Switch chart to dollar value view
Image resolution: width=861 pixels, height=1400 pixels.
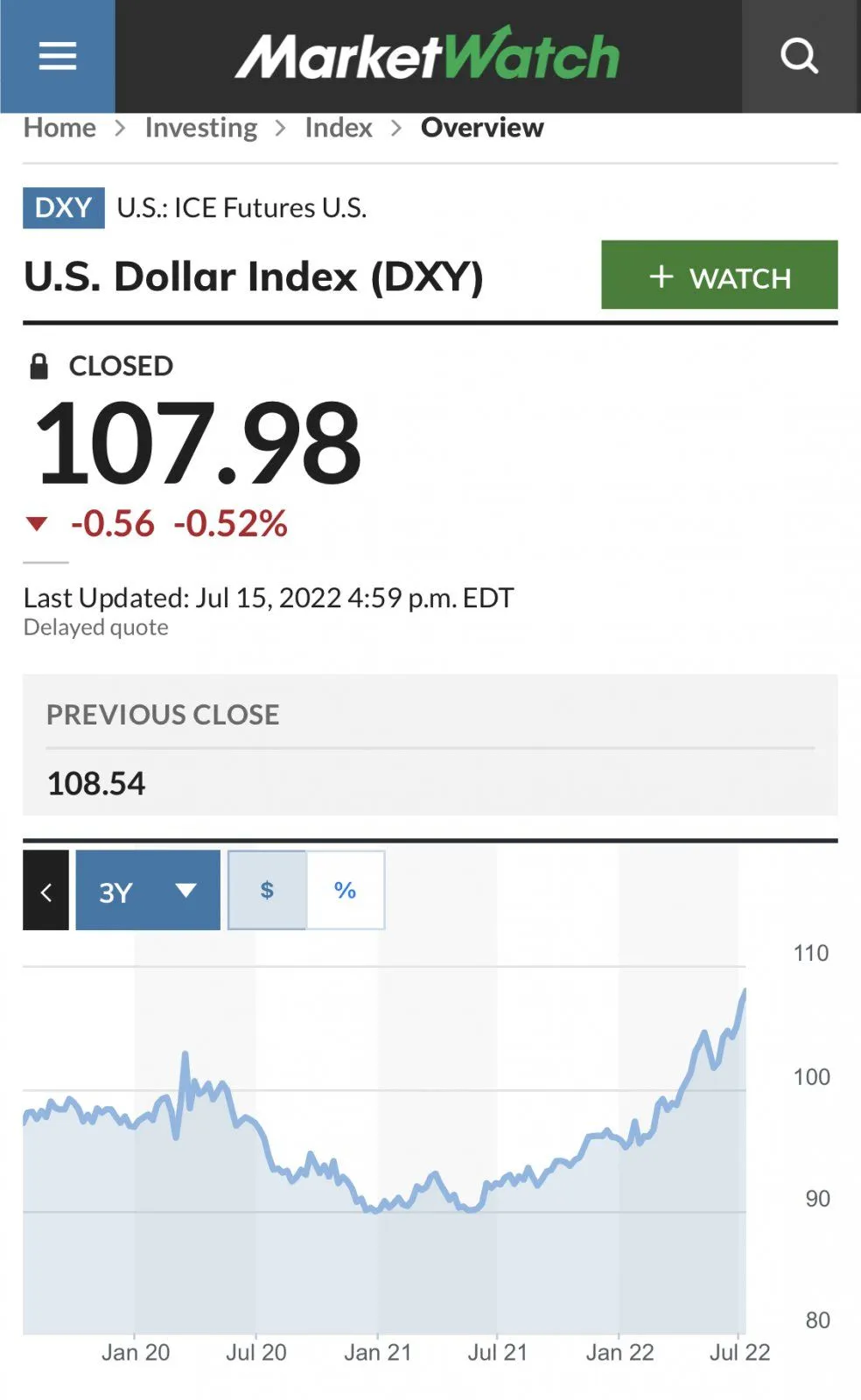(268, 891)
